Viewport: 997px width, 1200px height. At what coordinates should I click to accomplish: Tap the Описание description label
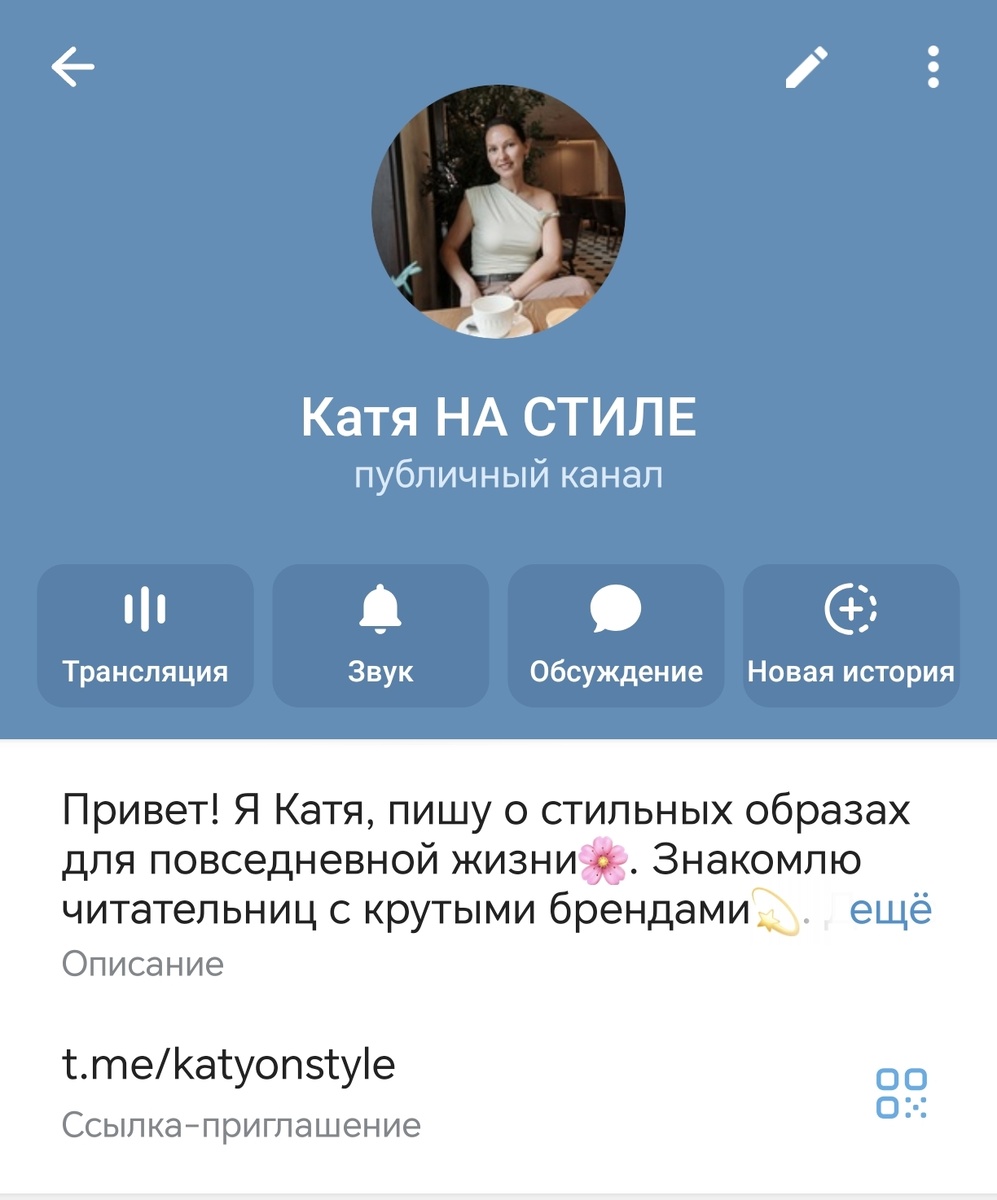141,964
